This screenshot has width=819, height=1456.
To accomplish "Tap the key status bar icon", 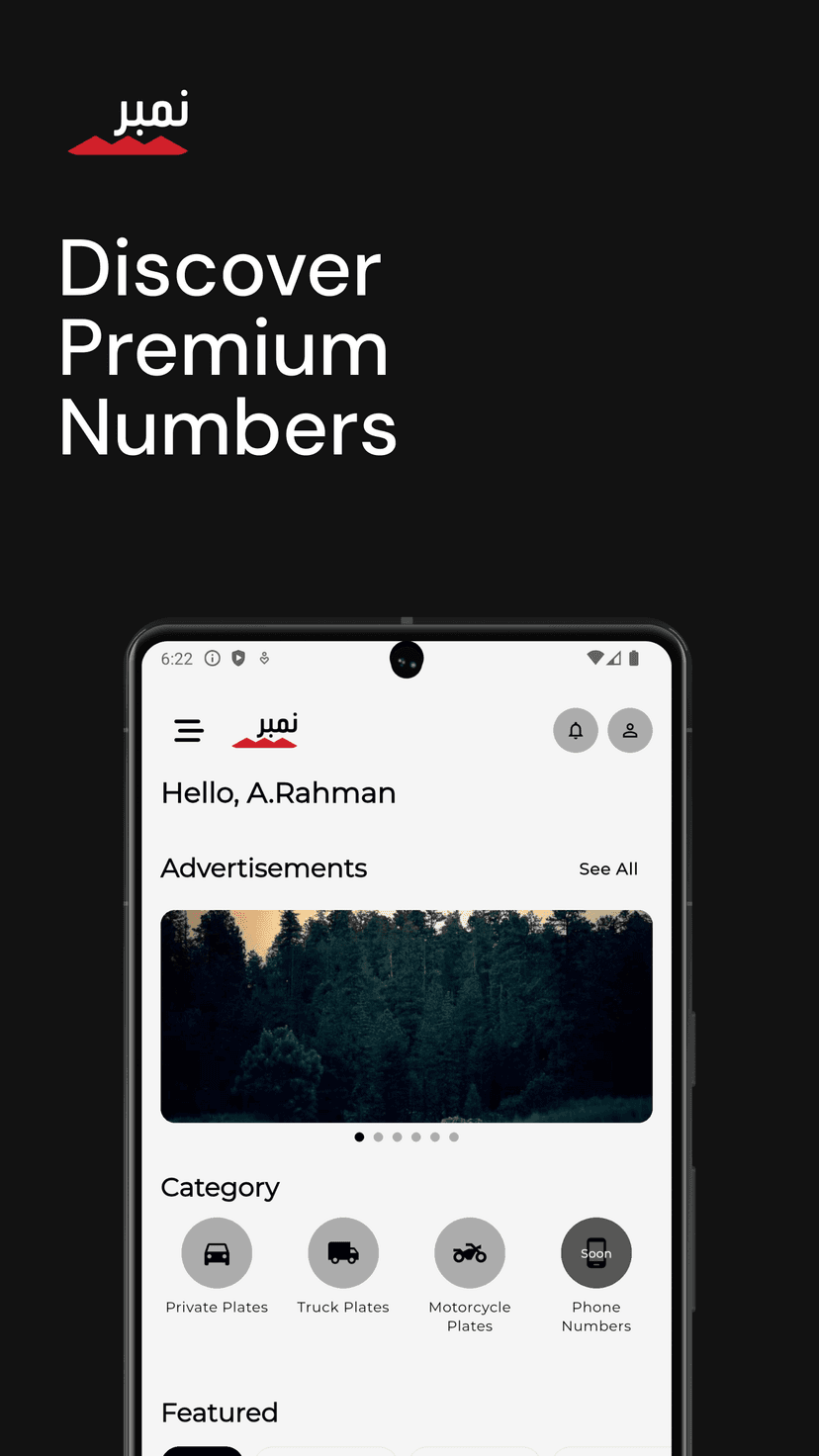I will click(x=263, y=658).
